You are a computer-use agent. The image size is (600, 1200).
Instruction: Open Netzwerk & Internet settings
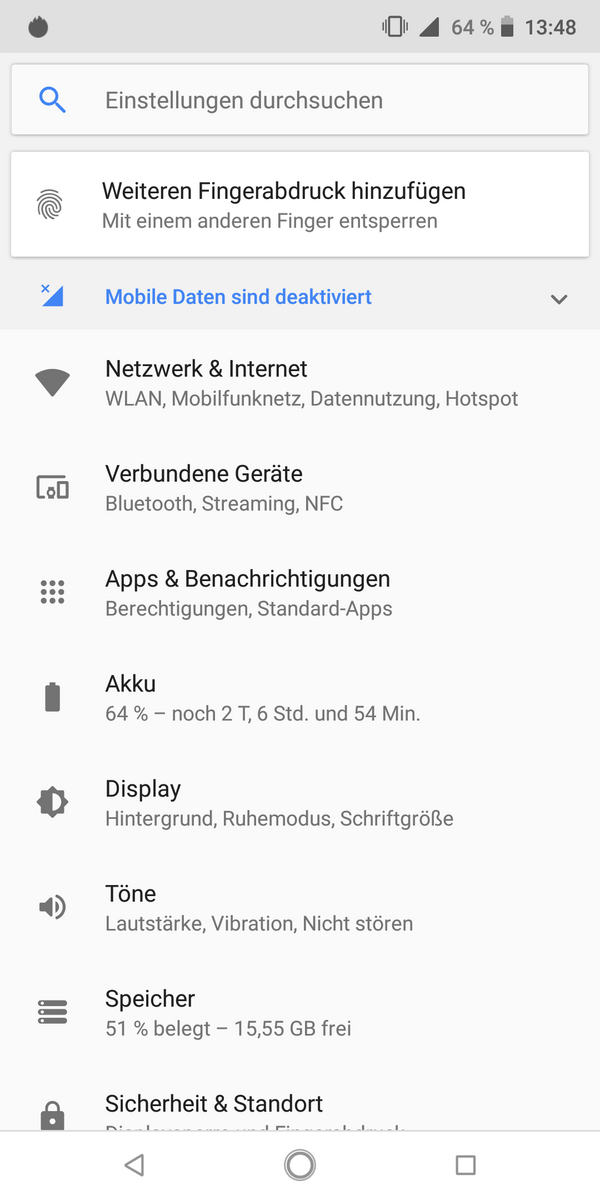pos(300,383)
